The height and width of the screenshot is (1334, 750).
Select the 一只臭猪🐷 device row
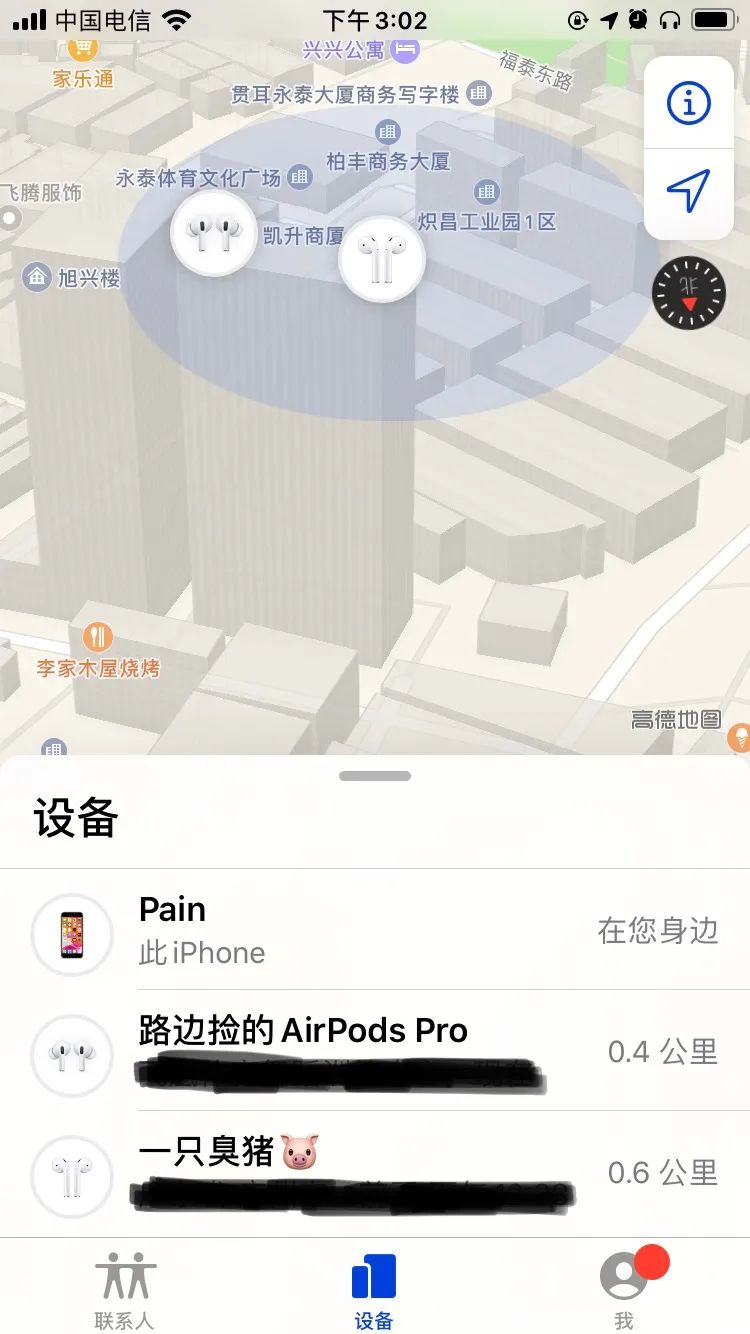click(x=375, y=1176)
